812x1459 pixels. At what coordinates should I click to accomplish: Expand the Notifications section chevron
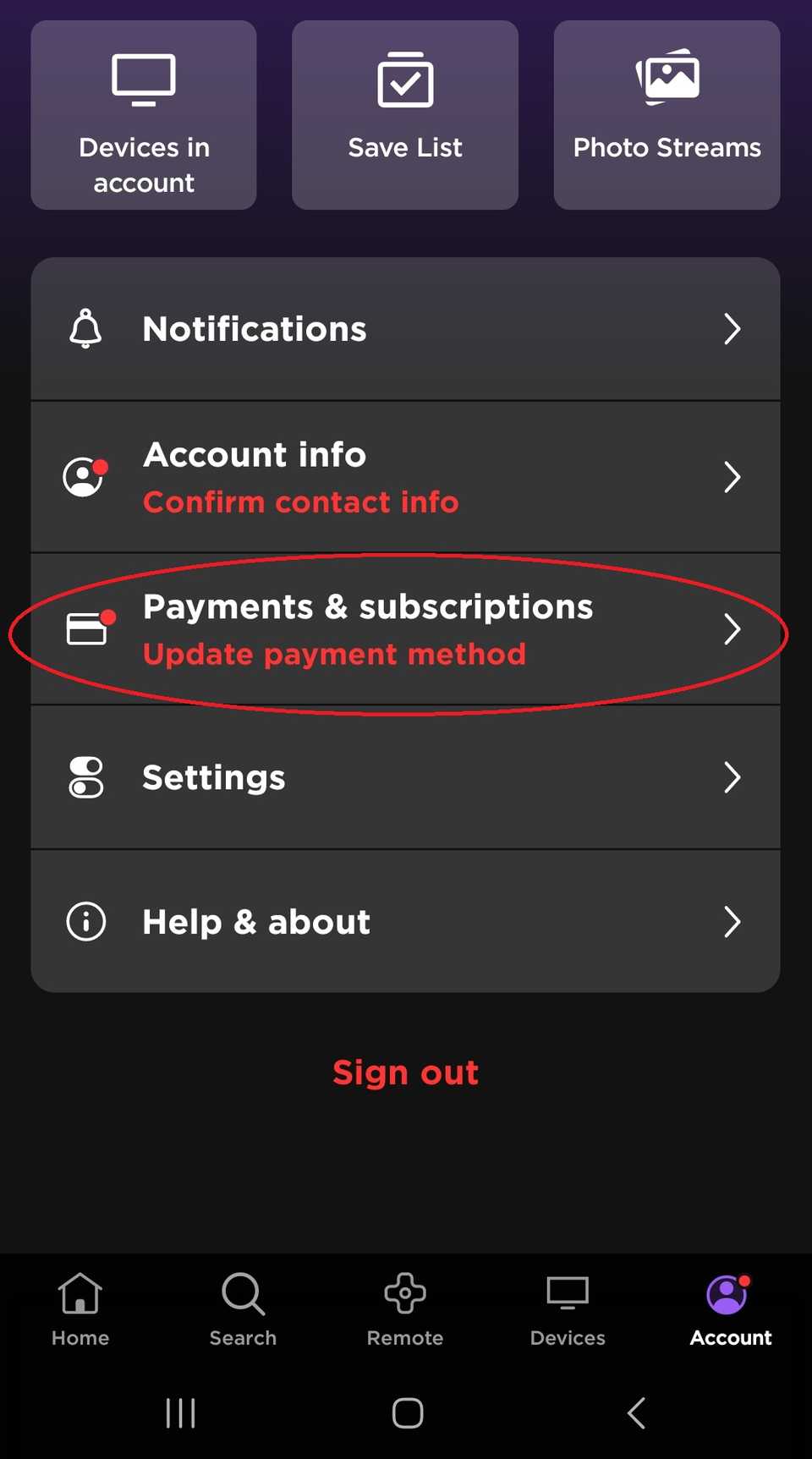coord(732,329)
